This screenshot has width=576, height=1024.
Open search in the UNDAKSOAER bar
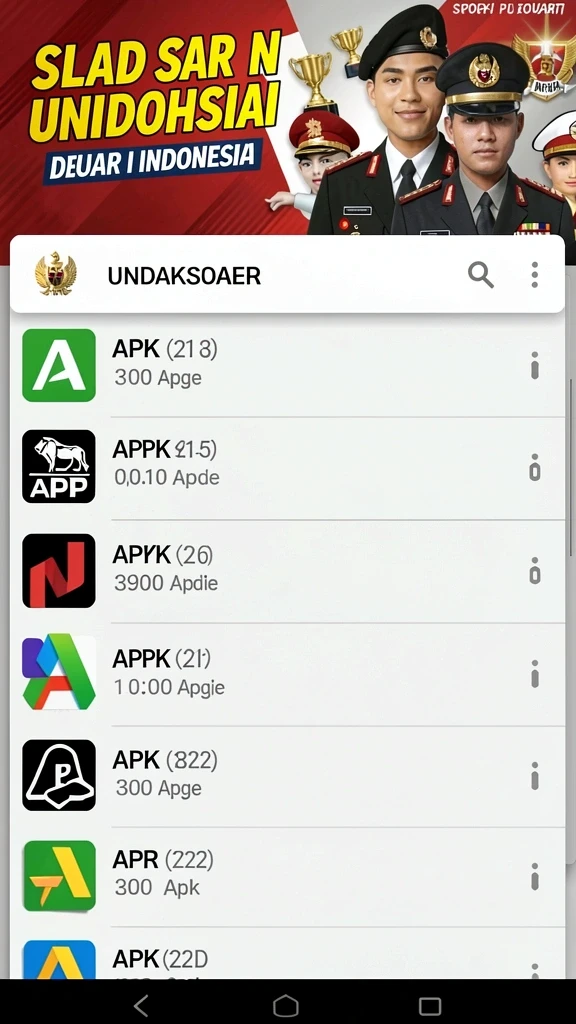click(x=481, y=275)
